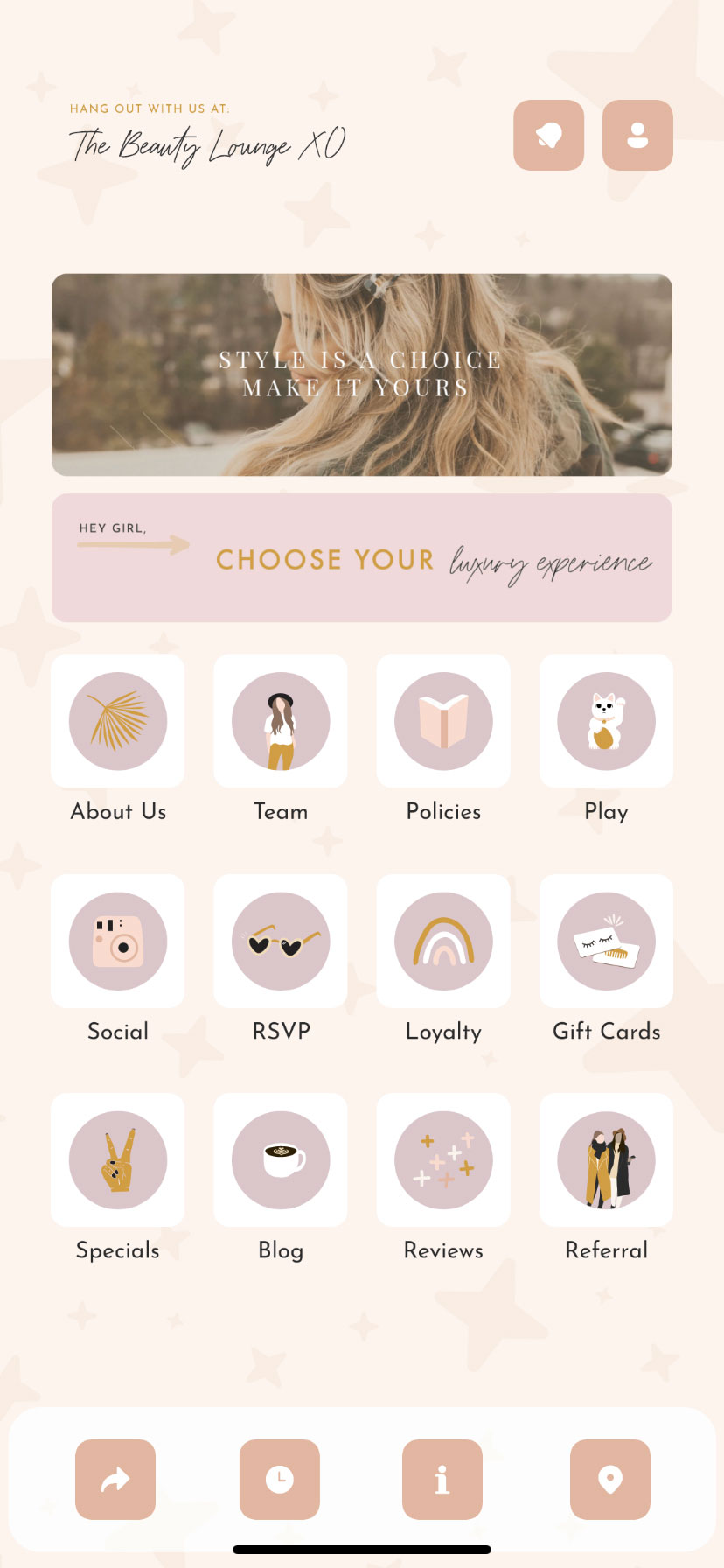
Task: Open the Blog tile
Action: tap(281, 1159)
